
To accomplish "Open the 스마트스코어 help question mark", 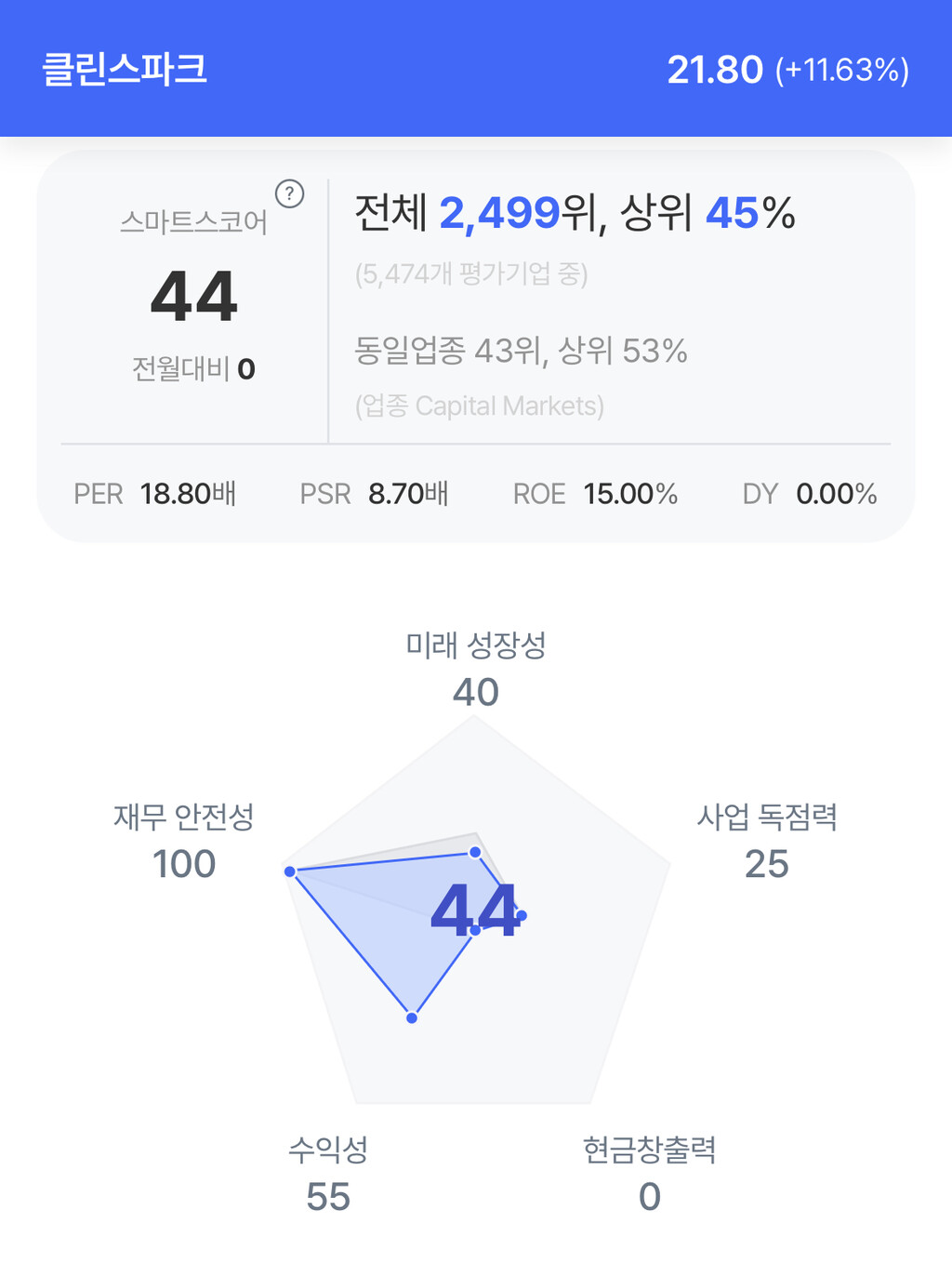I will click(x=290, y=193).
